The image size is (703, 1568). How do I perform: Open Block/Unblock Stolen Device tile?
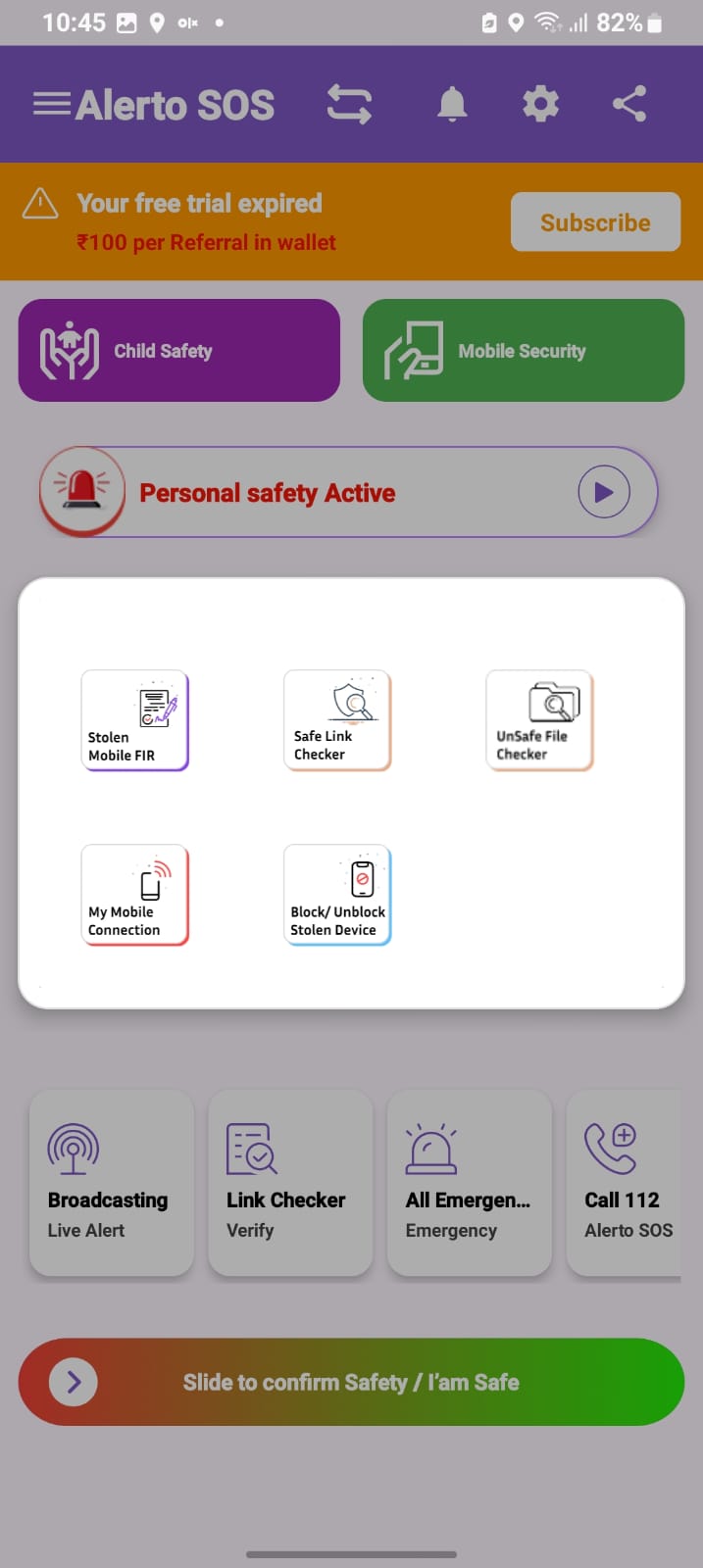[337, 895]
